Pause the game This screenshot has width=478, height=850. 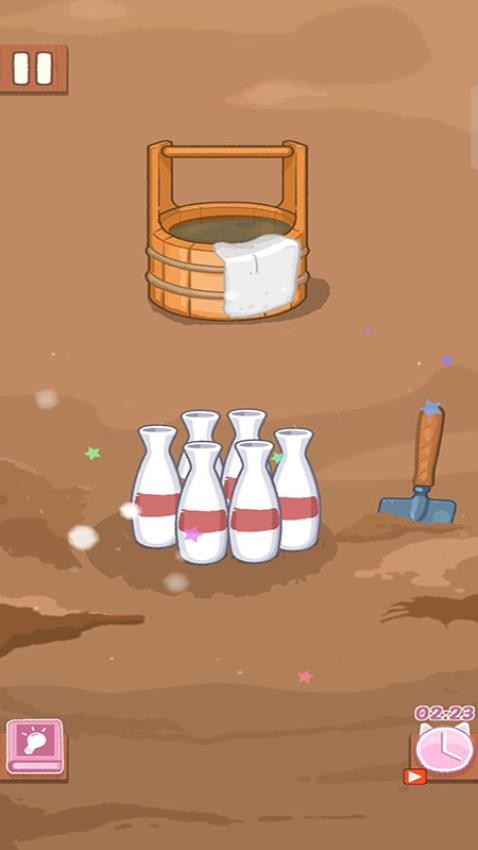pos(33,69)
